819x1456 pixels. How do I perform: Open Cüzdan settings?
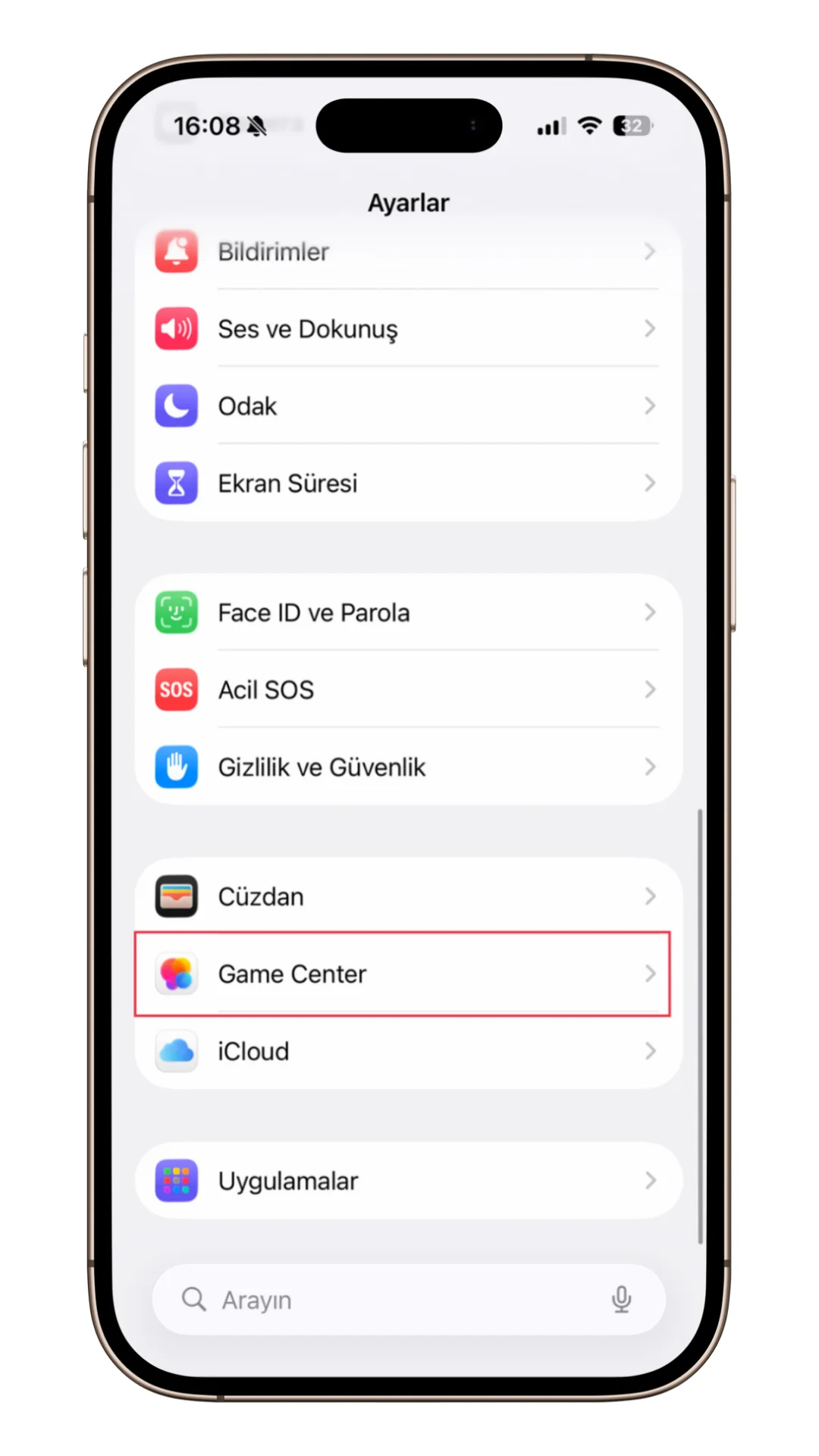(x=408, y=896)
